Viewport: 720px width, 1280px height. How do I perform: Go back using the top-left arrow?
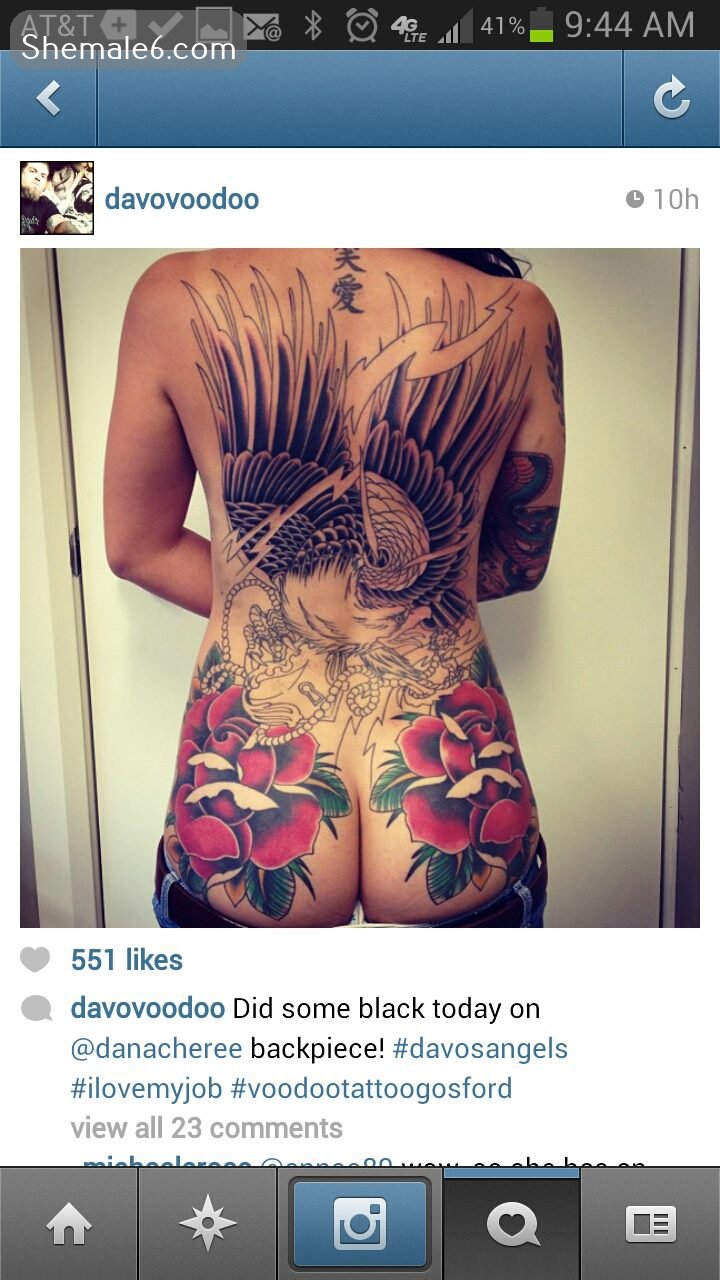tap(48, 99)
